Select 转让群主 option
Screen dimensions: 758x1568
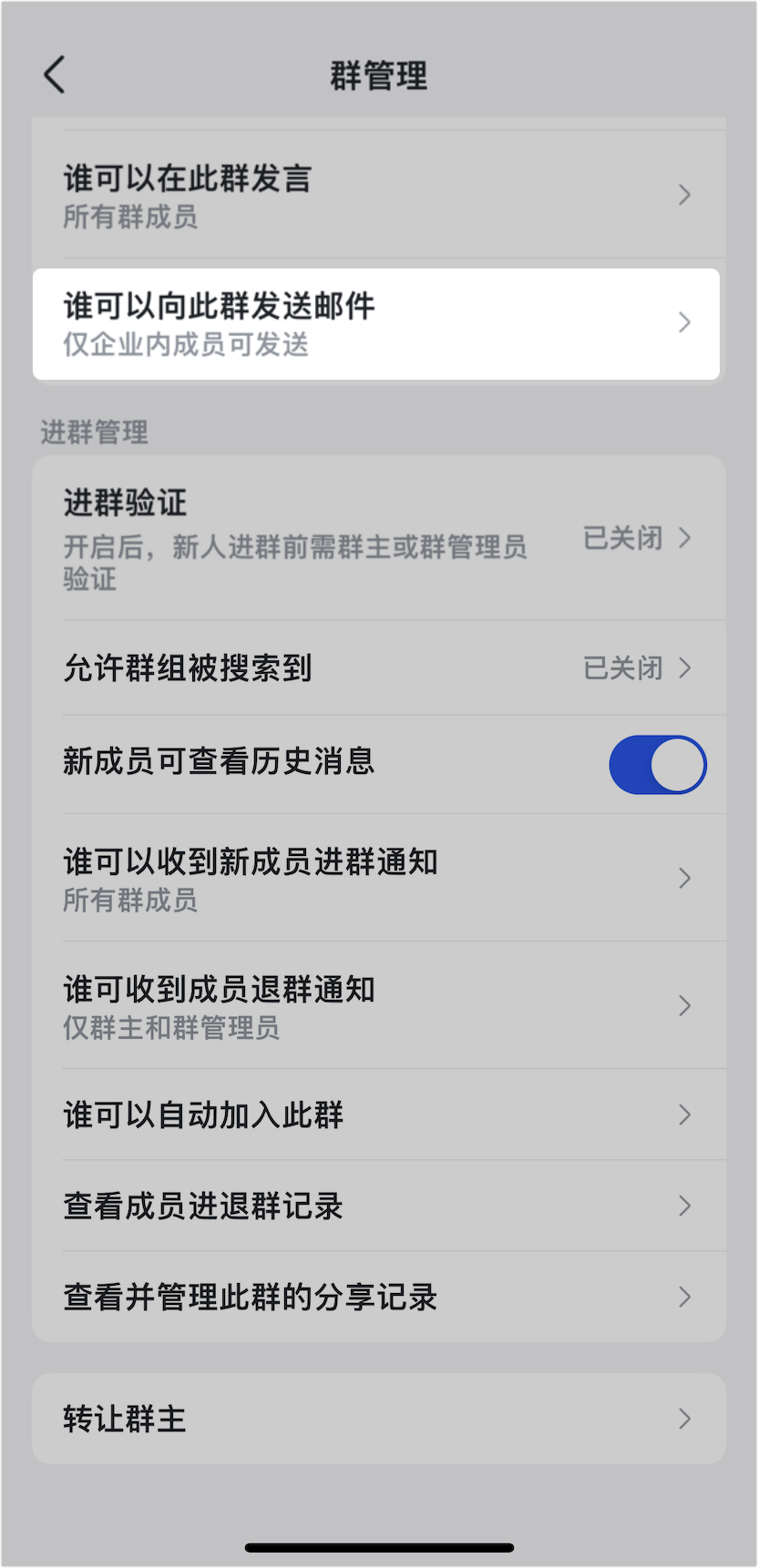tap(377, 1419)
